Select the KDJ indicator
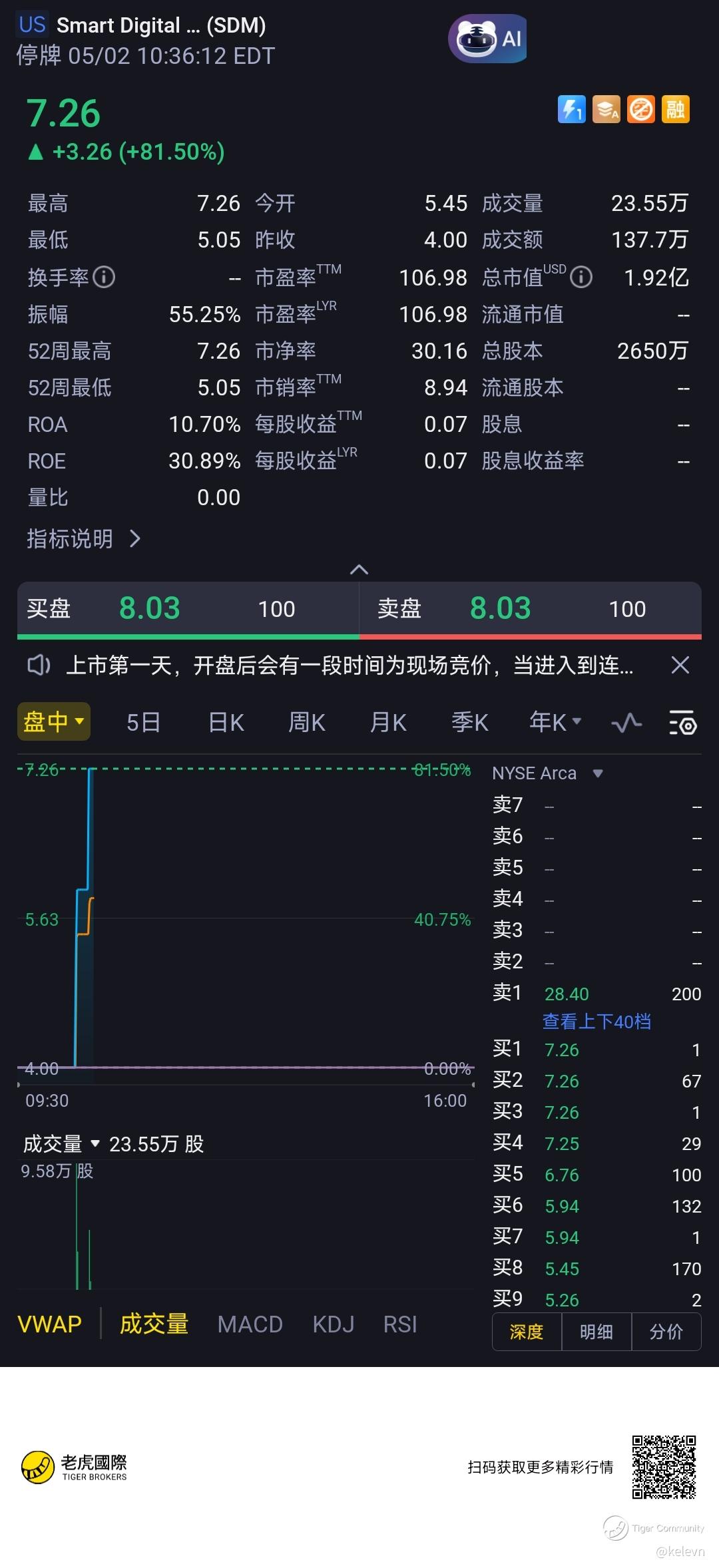Screen dimensions: 719x1568 pyautogui.click(x=333, y=1324)
